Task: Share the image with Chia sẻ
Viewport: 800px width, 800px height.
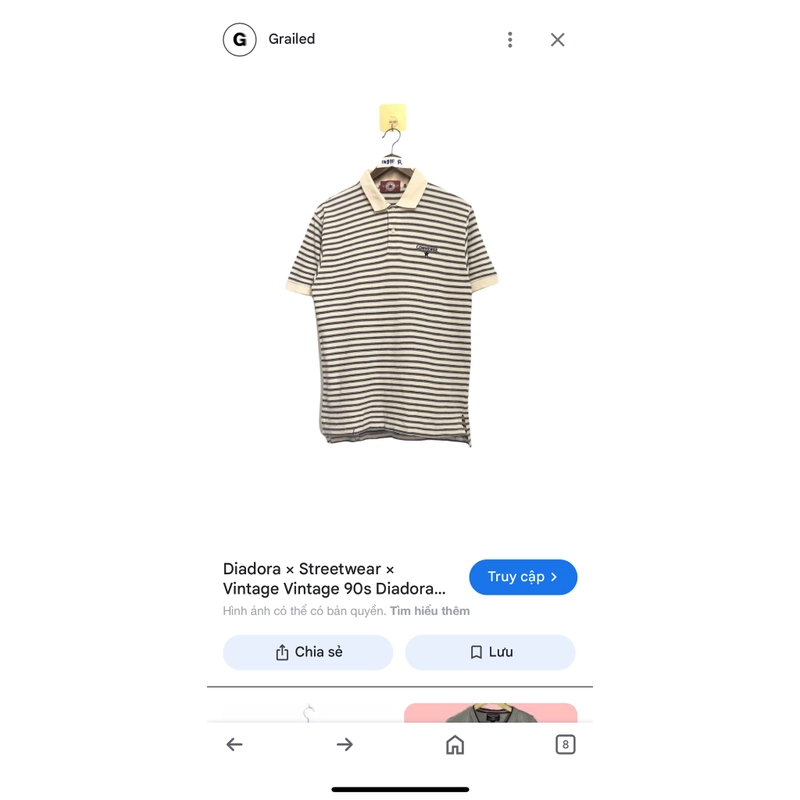Action: pyautogui.click(x=308, y=652)
